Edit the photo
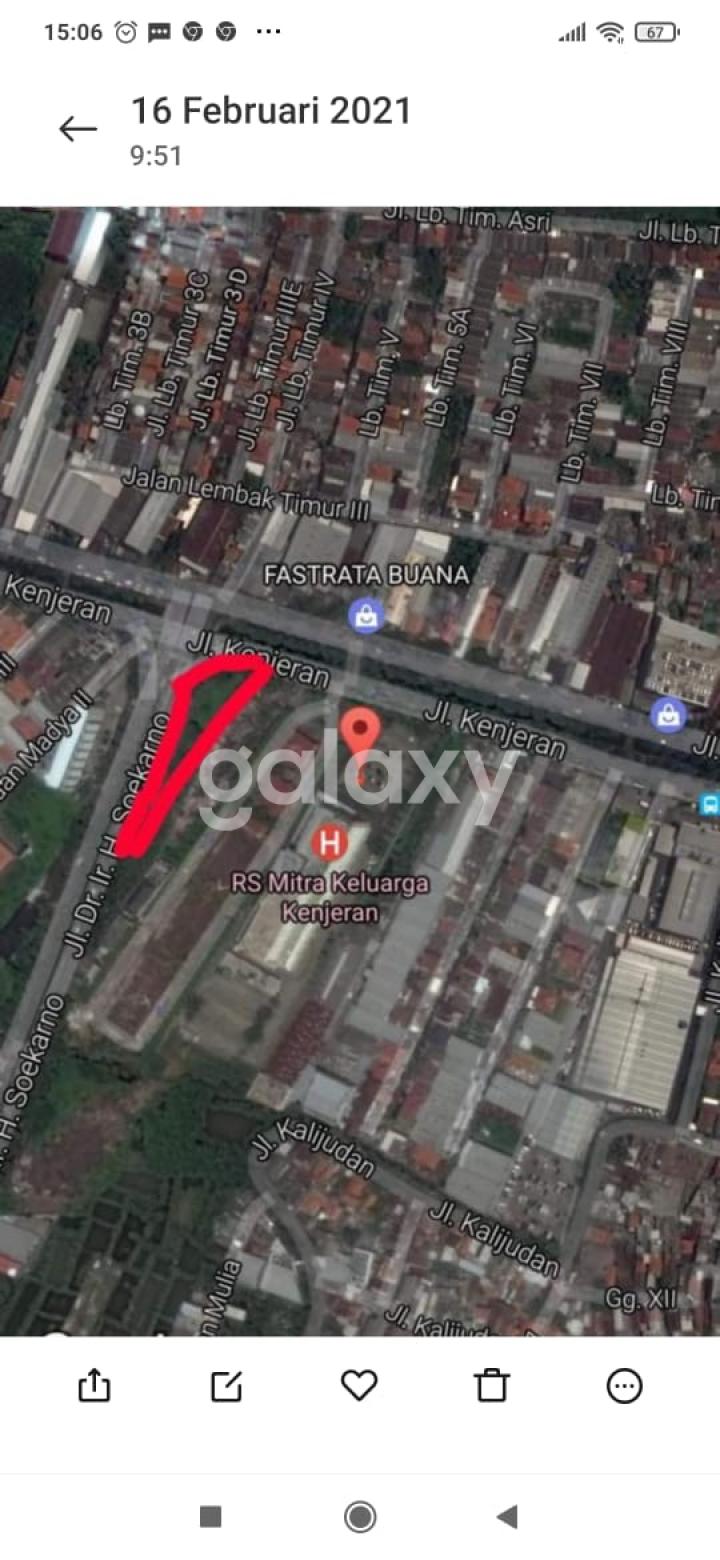Image resolution: width=720 pixels, height=1560 pixels. (226, 1386)
